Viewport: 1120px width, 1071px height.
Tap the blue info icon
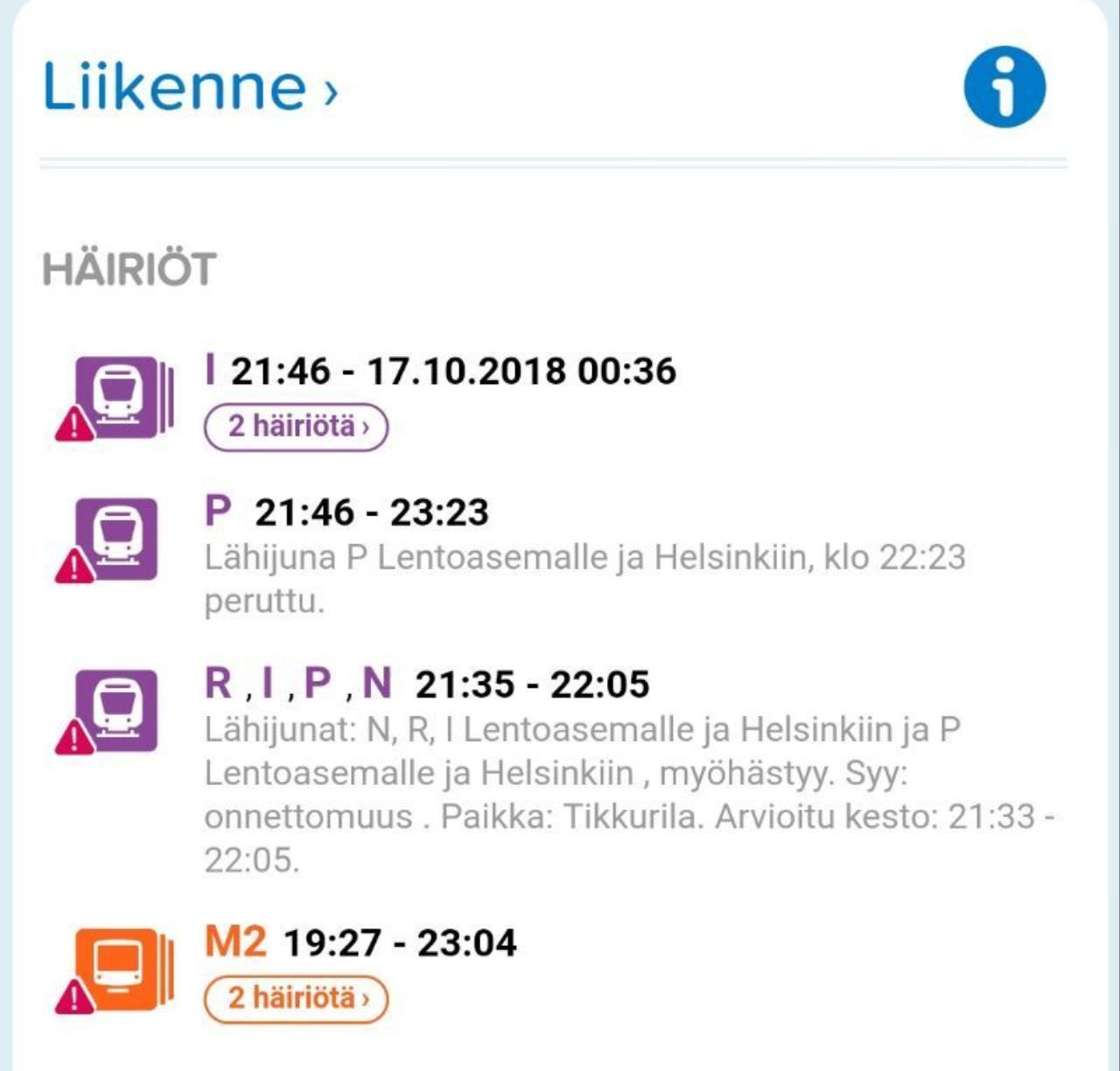point(1004,87)
